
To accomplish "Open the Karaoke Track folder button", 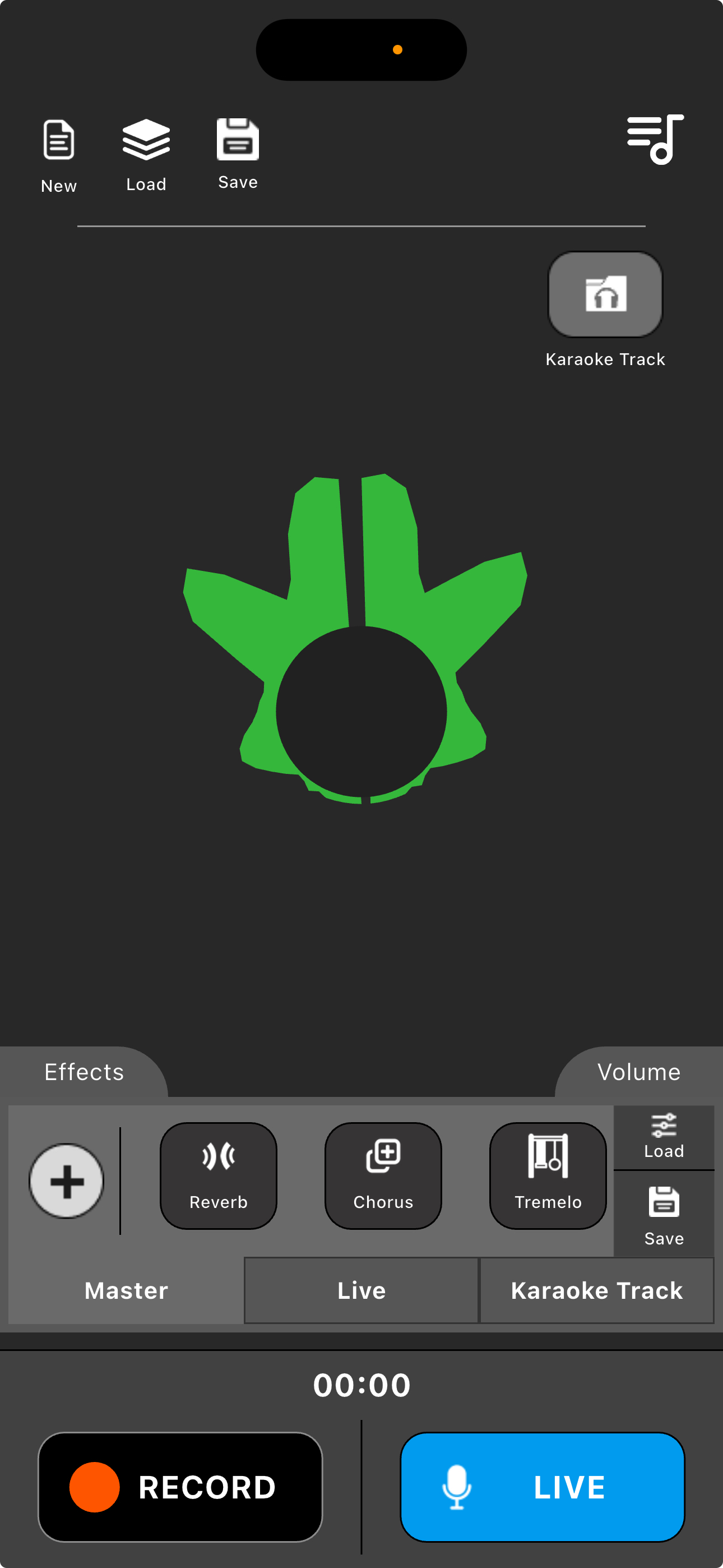I will coord(605,294).
